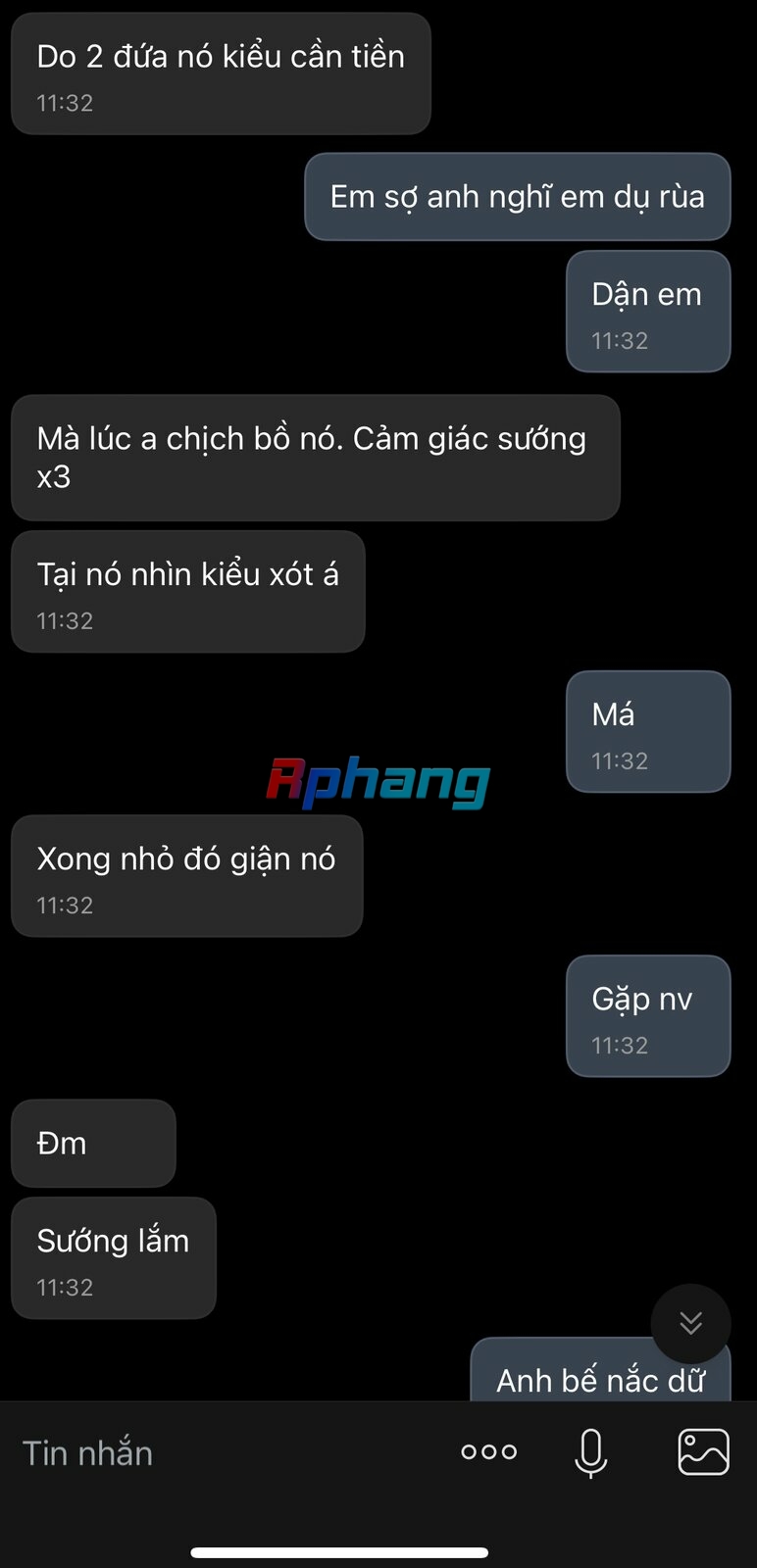
Task: Click the Rphang watermark logo
Action: click(378, 779)
